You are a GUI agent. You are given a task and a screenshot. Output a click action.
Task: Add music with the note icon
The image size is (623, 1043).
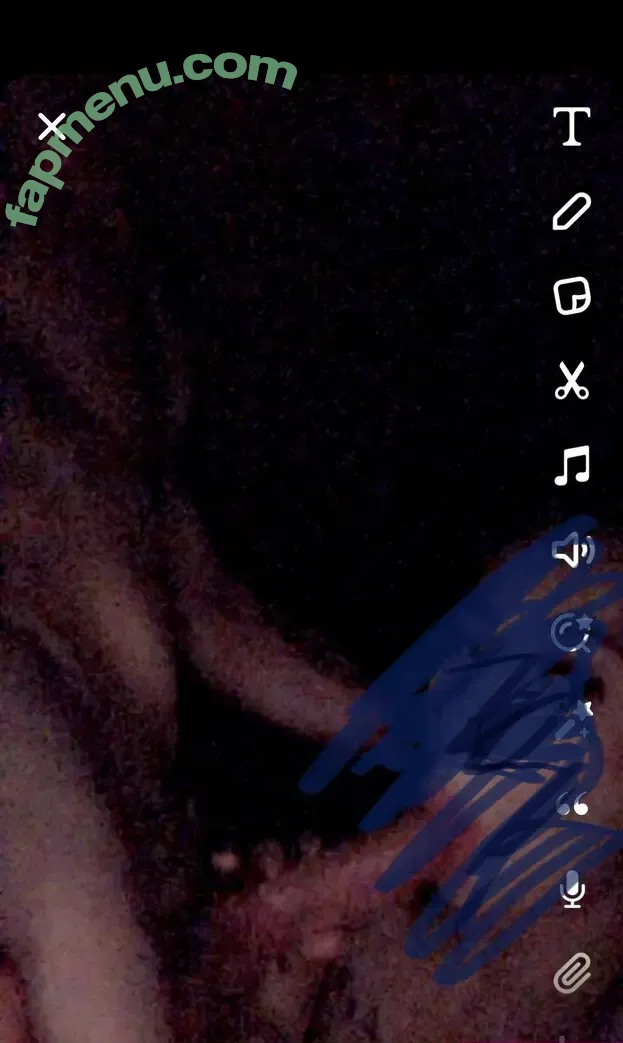(572, 466)
